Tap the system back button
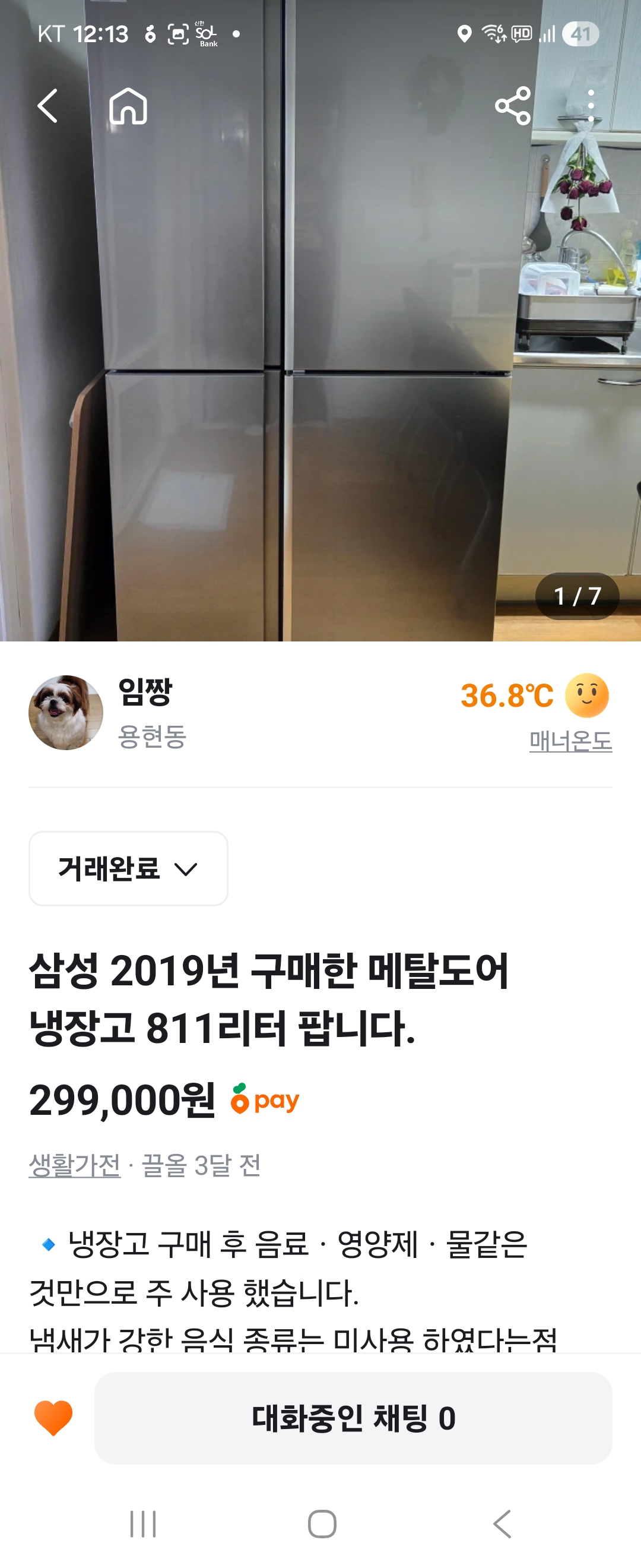Image resolution: width=641 pixels, height=1568 pixels. click(x=502, y=1524)
